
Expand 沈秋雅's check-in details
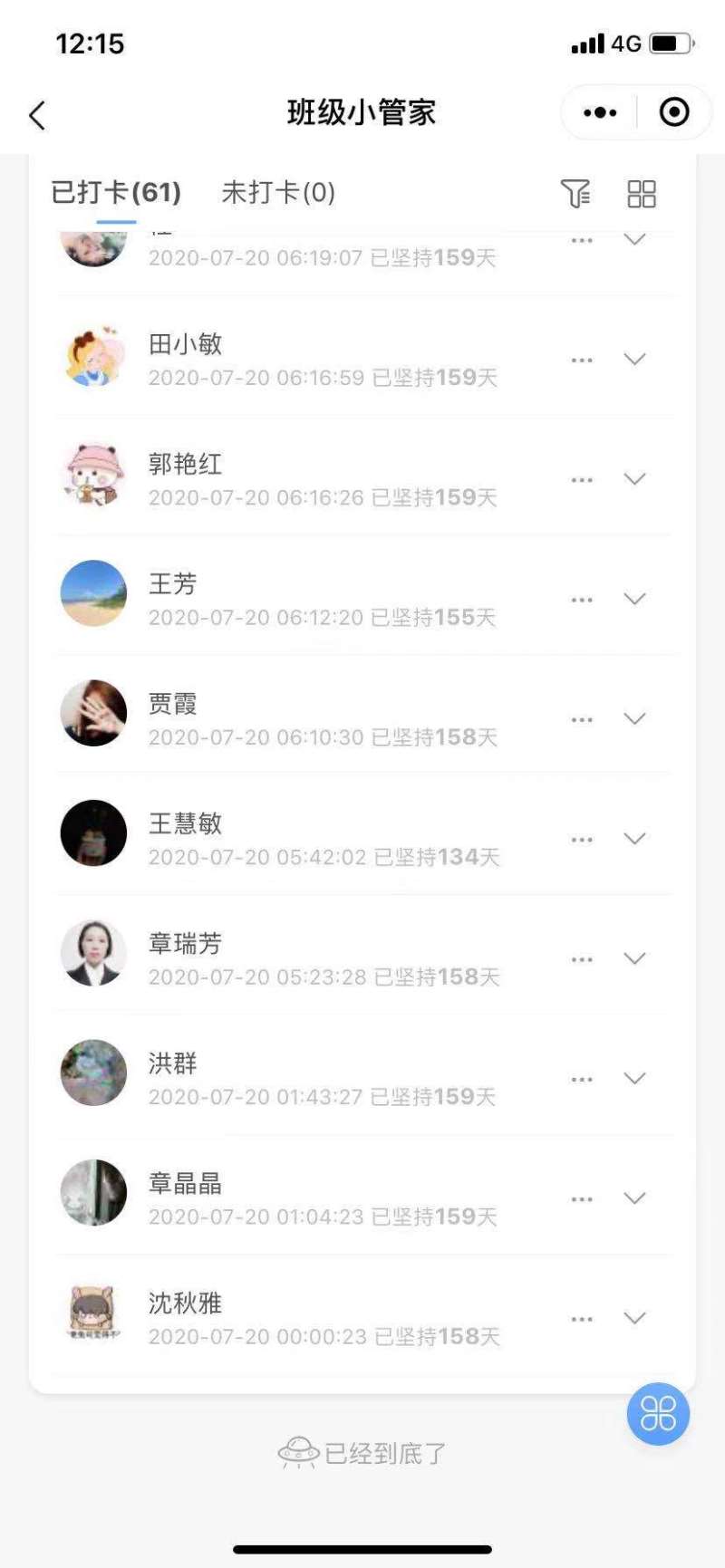click(x=634, y=1319)
